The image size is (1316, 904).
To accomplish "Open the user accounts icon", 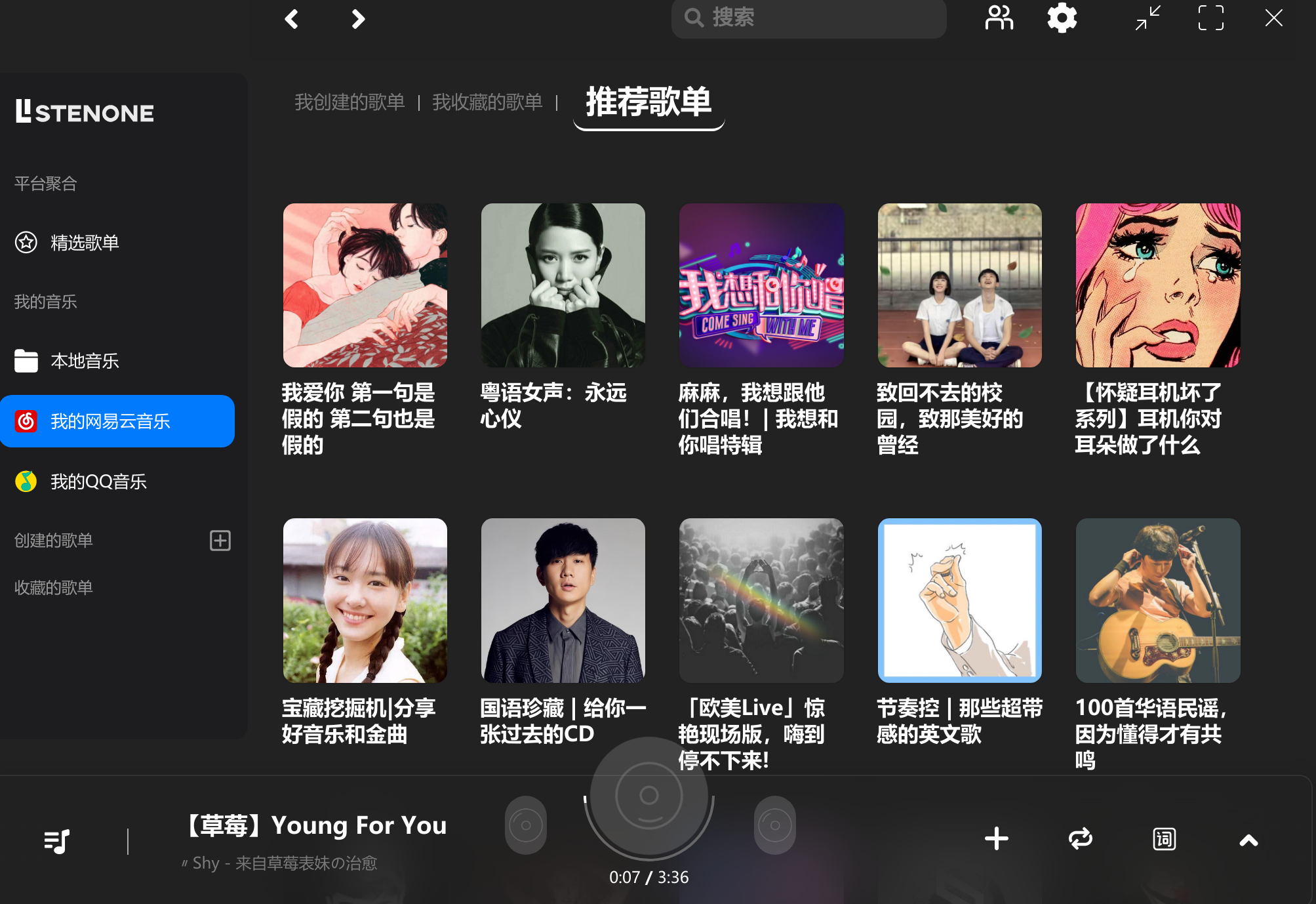I will pos(999,18).
